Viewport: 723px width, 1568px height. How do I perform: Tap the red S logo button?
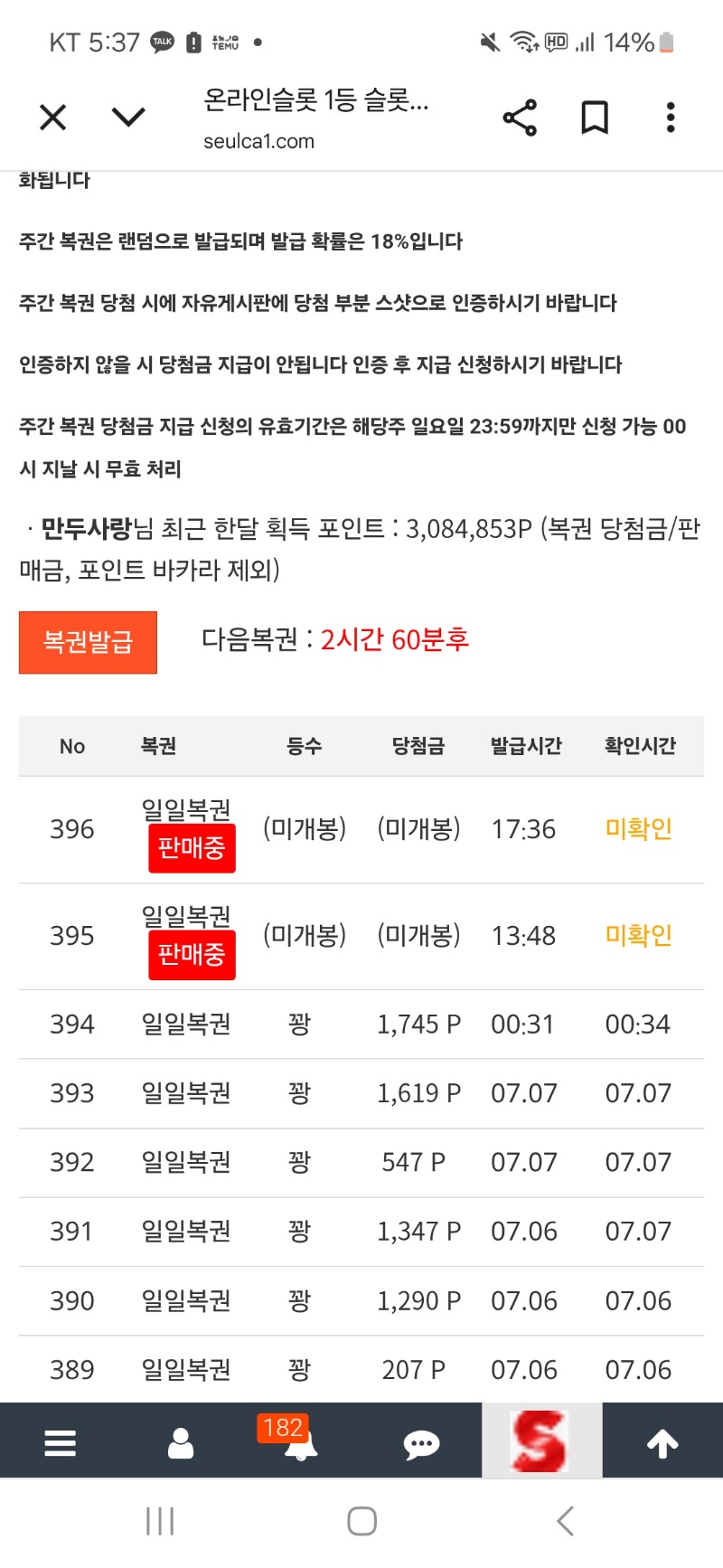pyautogui.click(x=541, y=1440)
